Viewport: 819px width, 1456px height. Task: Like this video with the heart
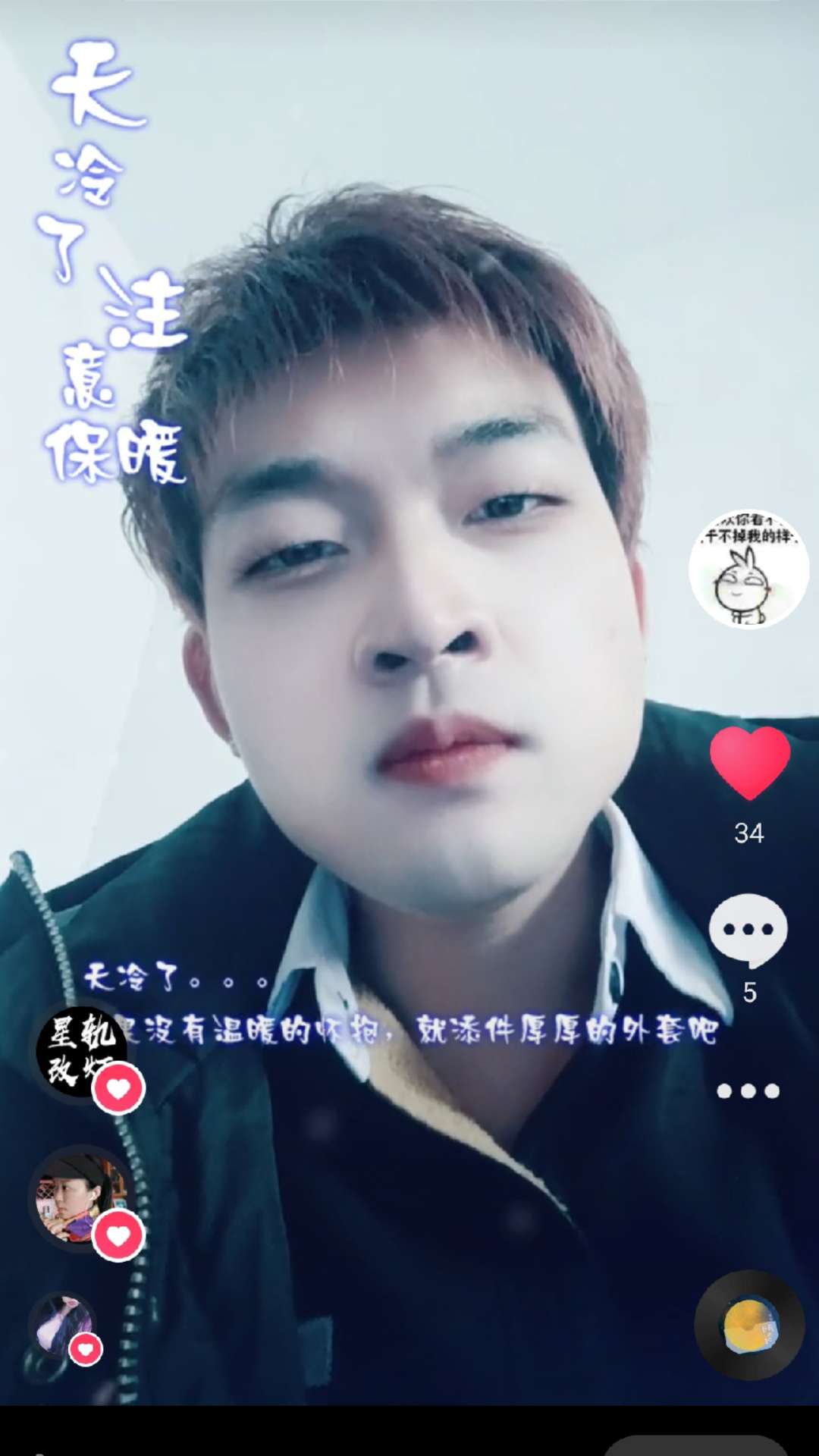pos(749,761)
